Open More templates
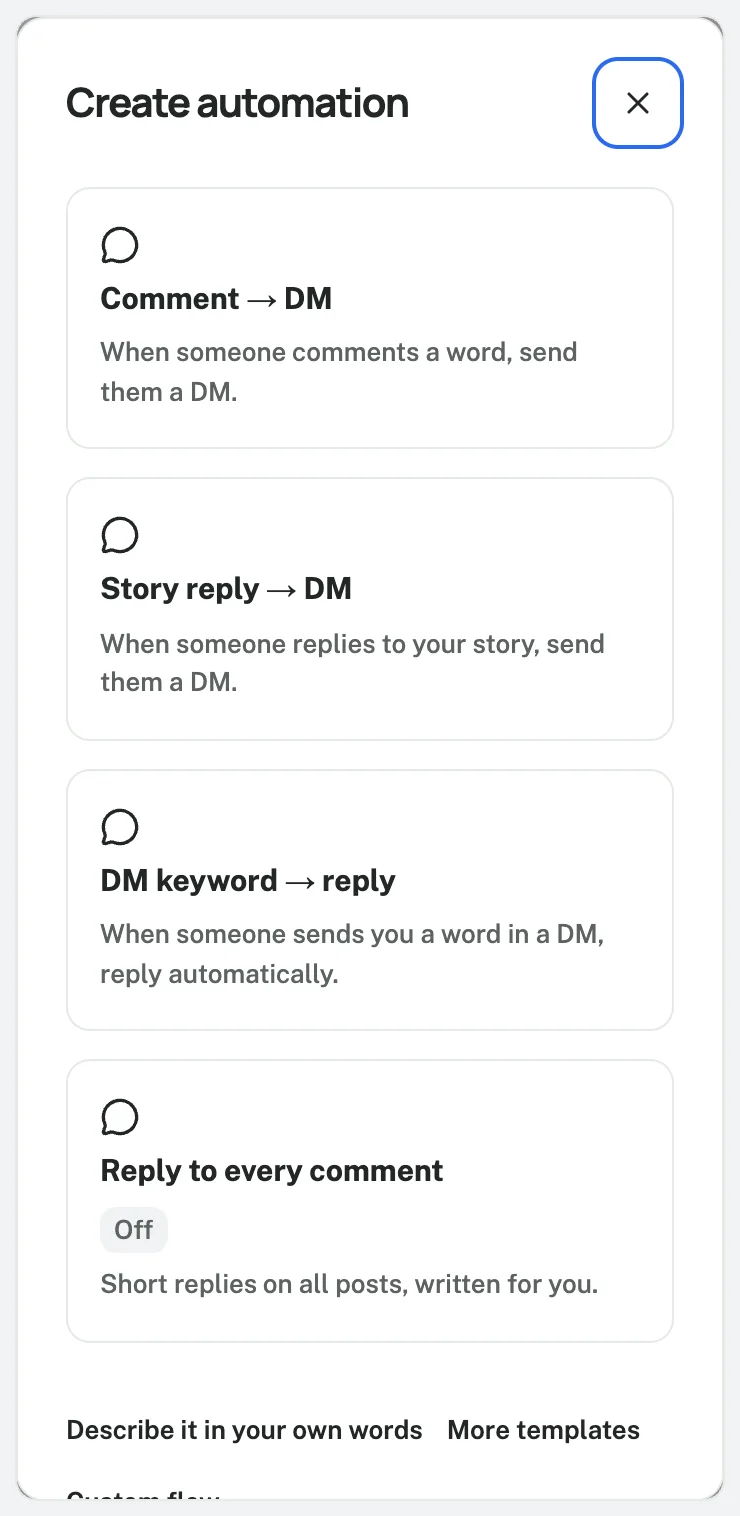 [544, 1430]
